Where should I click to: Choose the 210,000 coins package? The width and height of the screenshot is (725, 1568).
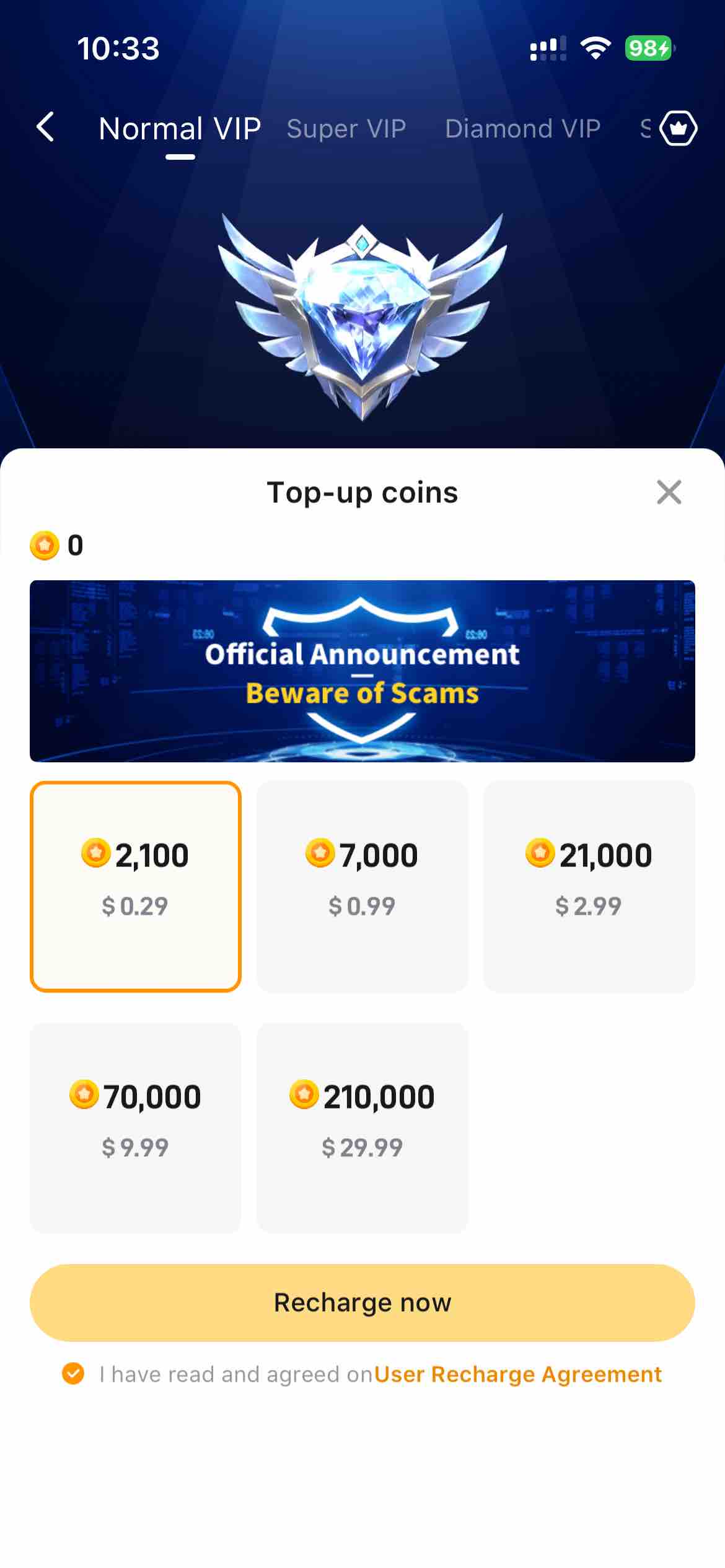point(362,1128)
